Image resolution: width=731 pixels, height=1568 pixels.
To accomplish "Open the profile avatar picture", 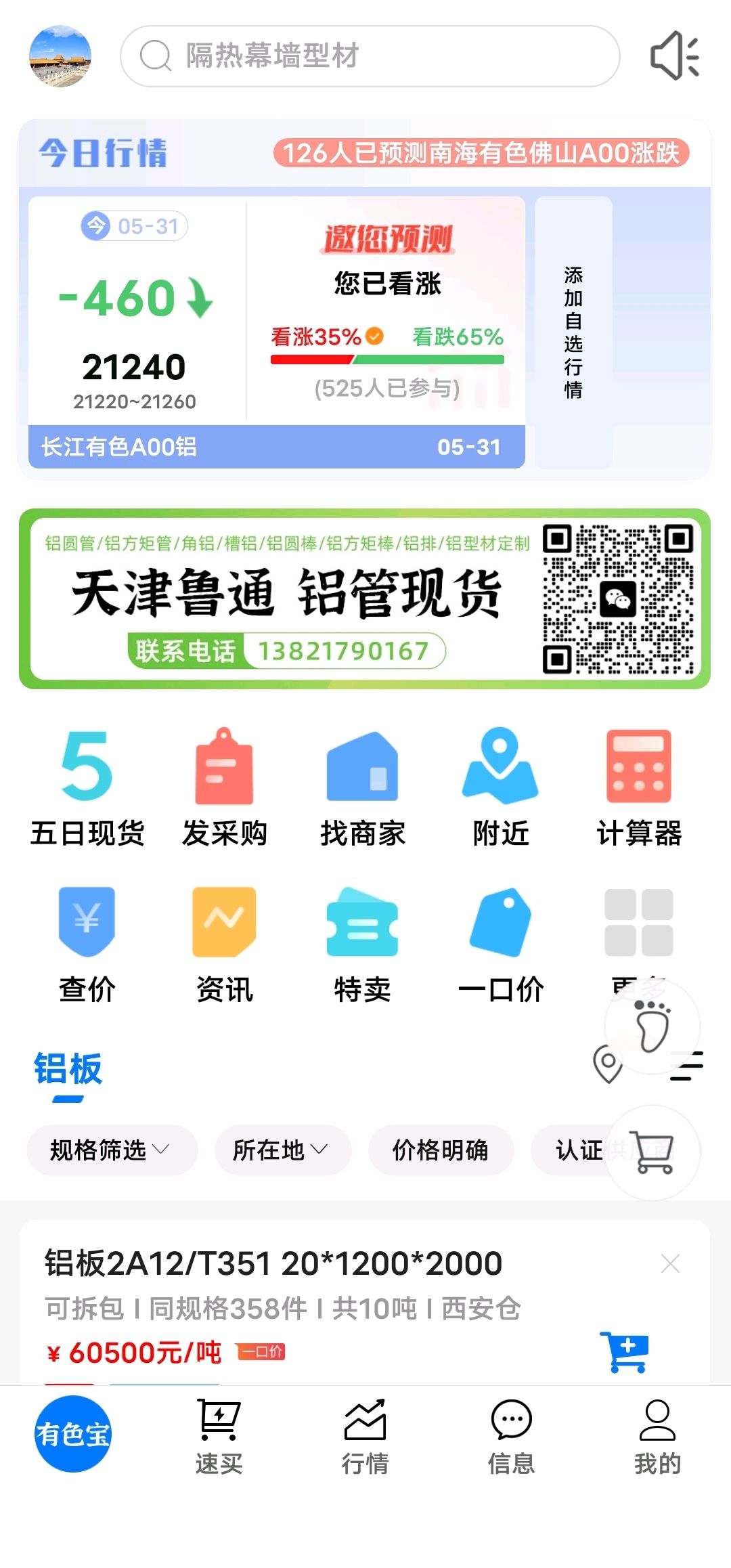I will [60, 56].
